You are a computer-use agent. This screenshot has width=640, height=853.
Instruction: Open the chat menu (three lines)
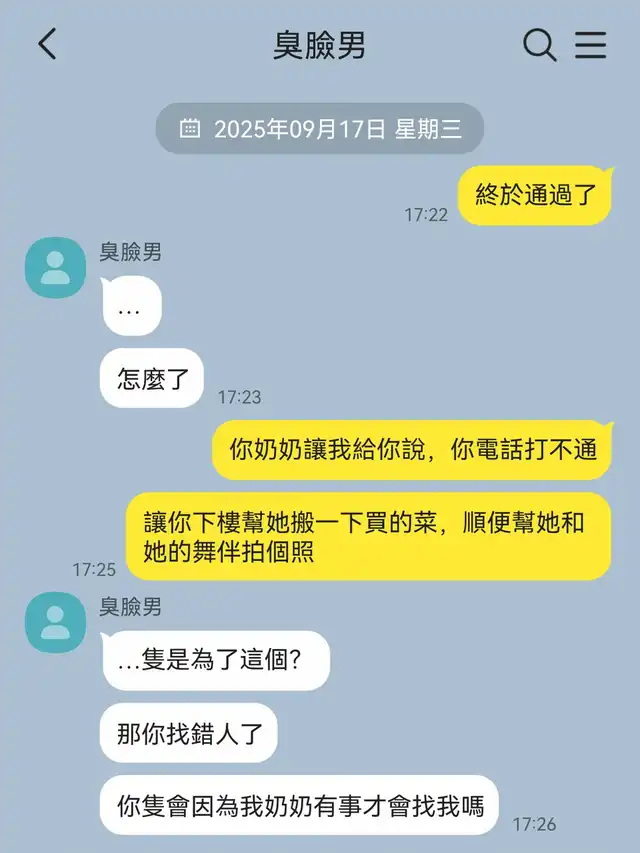591,45
